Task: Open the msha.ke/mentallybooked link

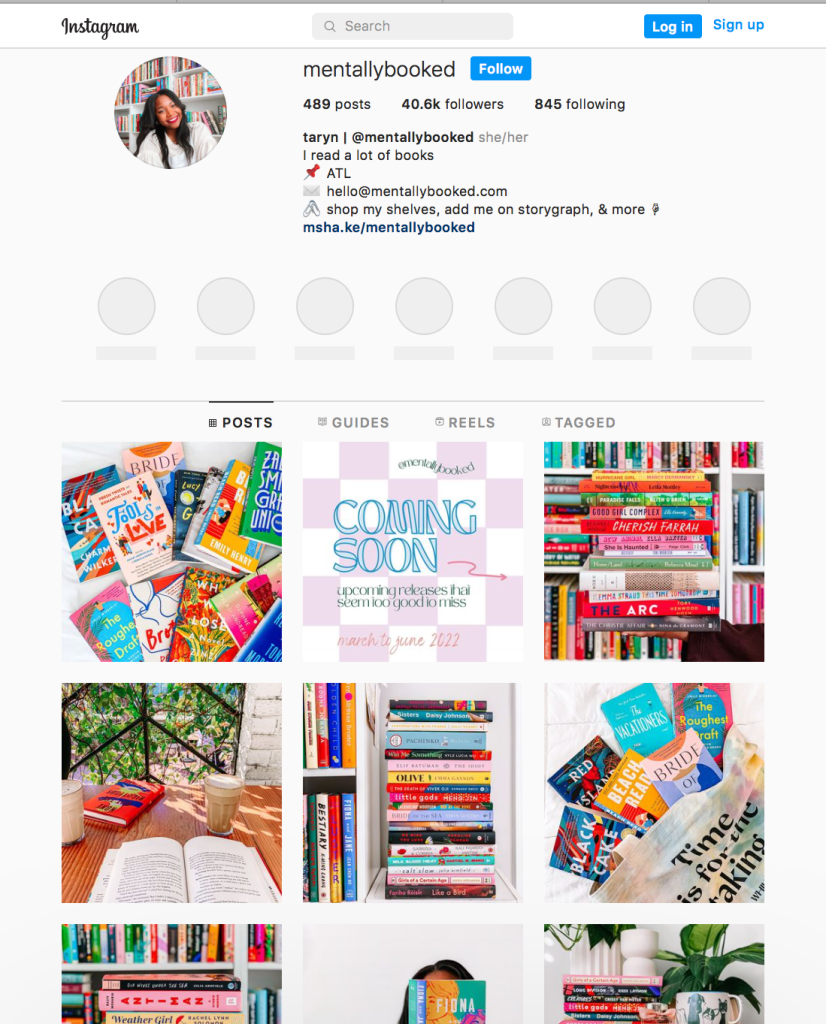Action: click(388, 227)
